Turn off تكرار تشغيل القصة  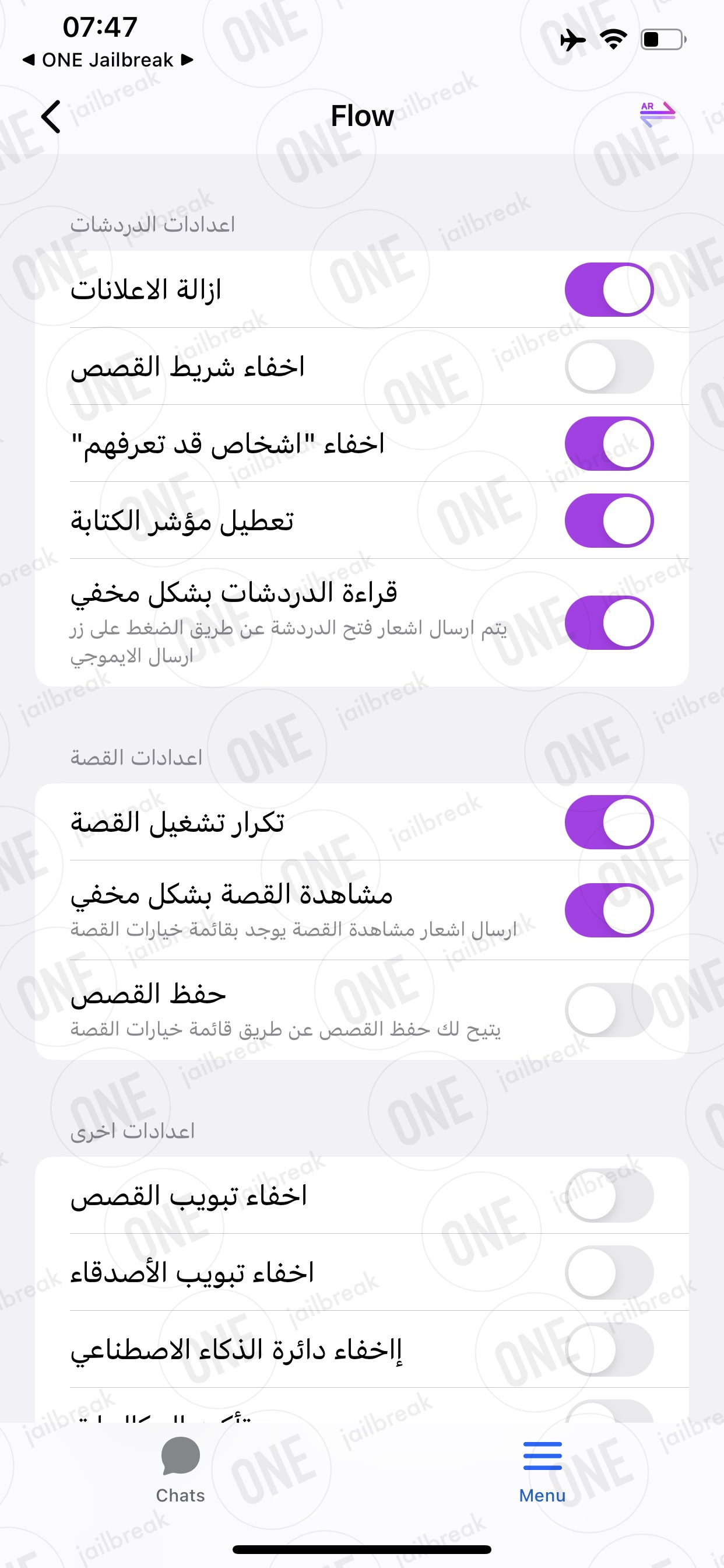(609, 822)
